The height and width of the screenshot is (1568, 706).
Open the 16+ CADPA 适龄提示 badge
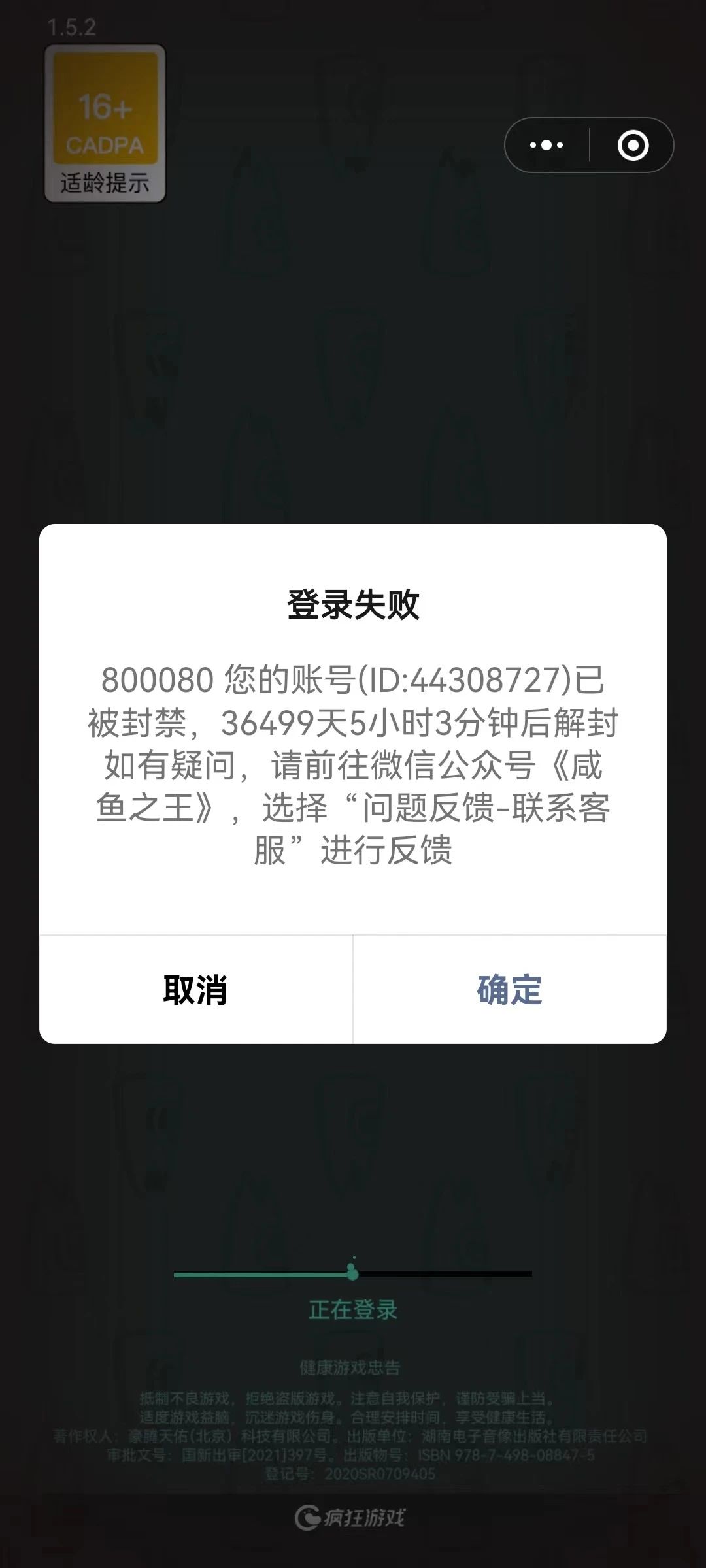(x=105, y=123)
